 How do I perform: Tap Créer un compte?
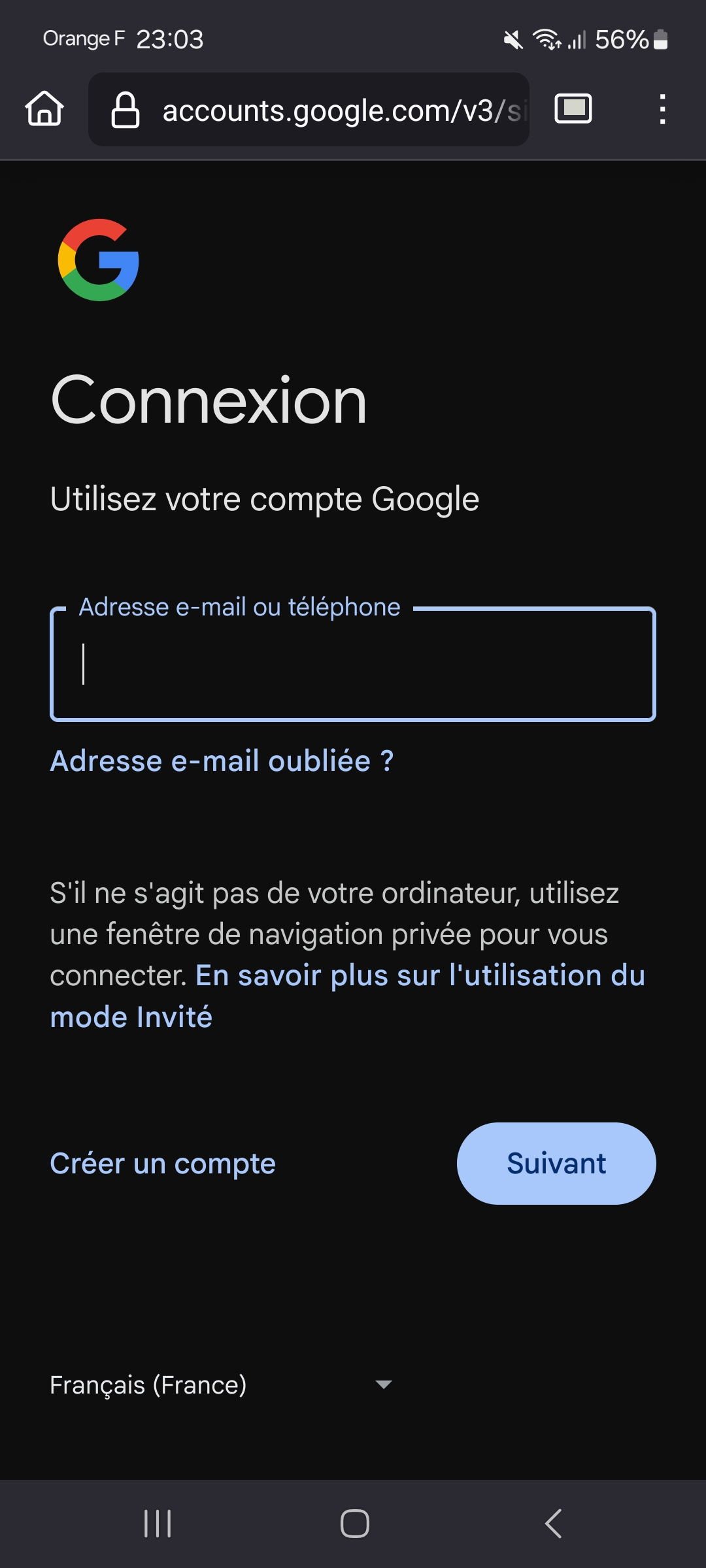pos(163,1164)
